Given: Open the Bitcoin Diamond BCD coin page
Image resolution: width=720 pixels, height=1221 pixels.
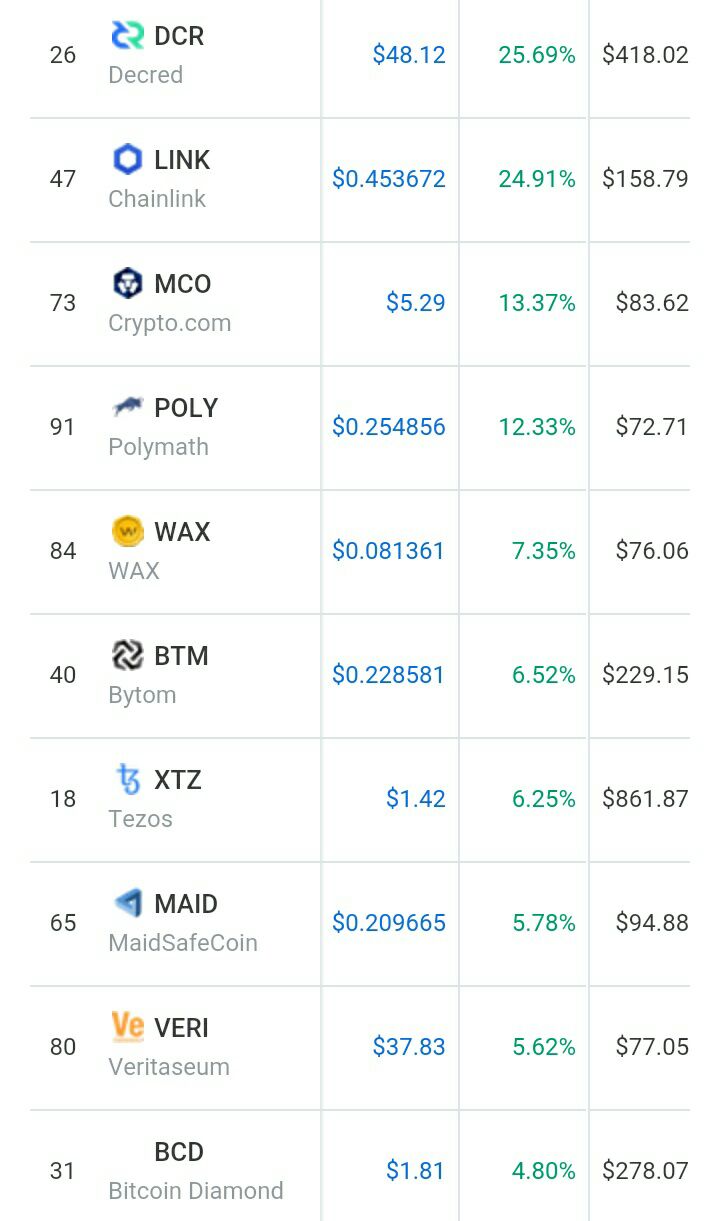Looking at the screenshot, I should (179, 1152).
